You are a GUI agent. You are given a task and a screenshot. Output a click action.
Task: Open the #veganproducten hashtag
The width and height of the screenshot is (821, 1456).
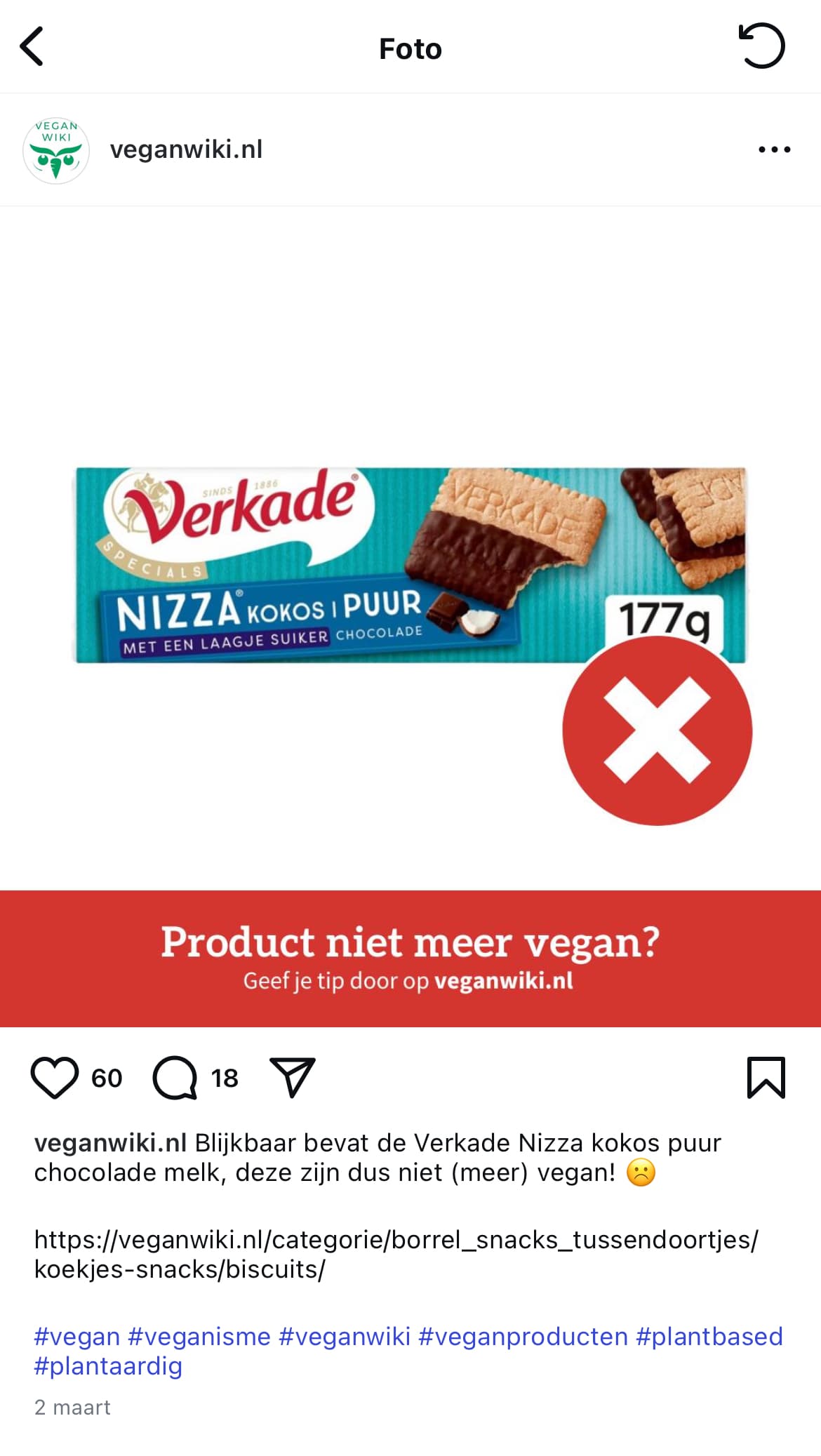click(x=523, y=1336)
